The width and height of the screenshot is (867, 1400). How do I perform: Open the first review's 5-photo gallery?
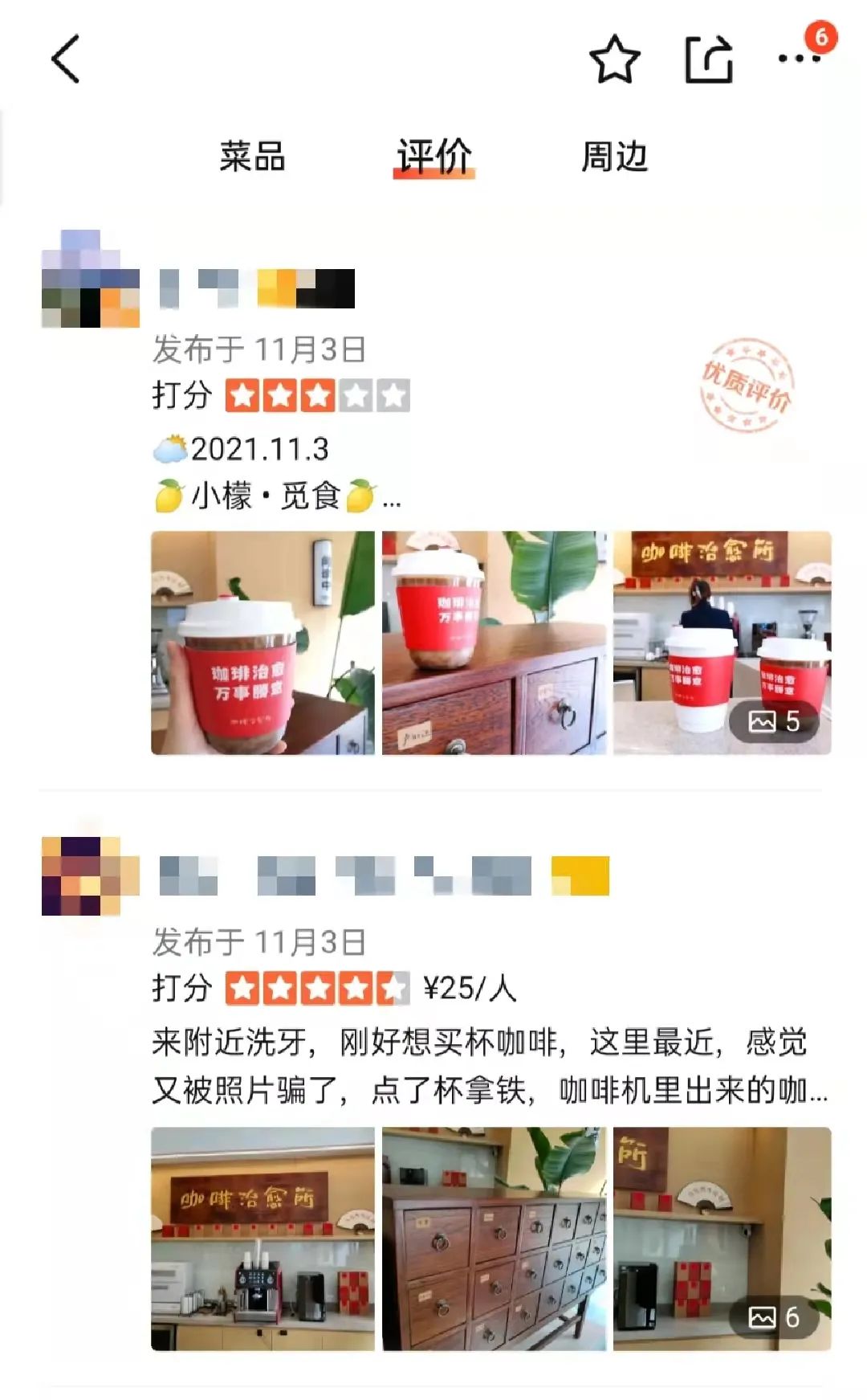click(x=722, y=643)
